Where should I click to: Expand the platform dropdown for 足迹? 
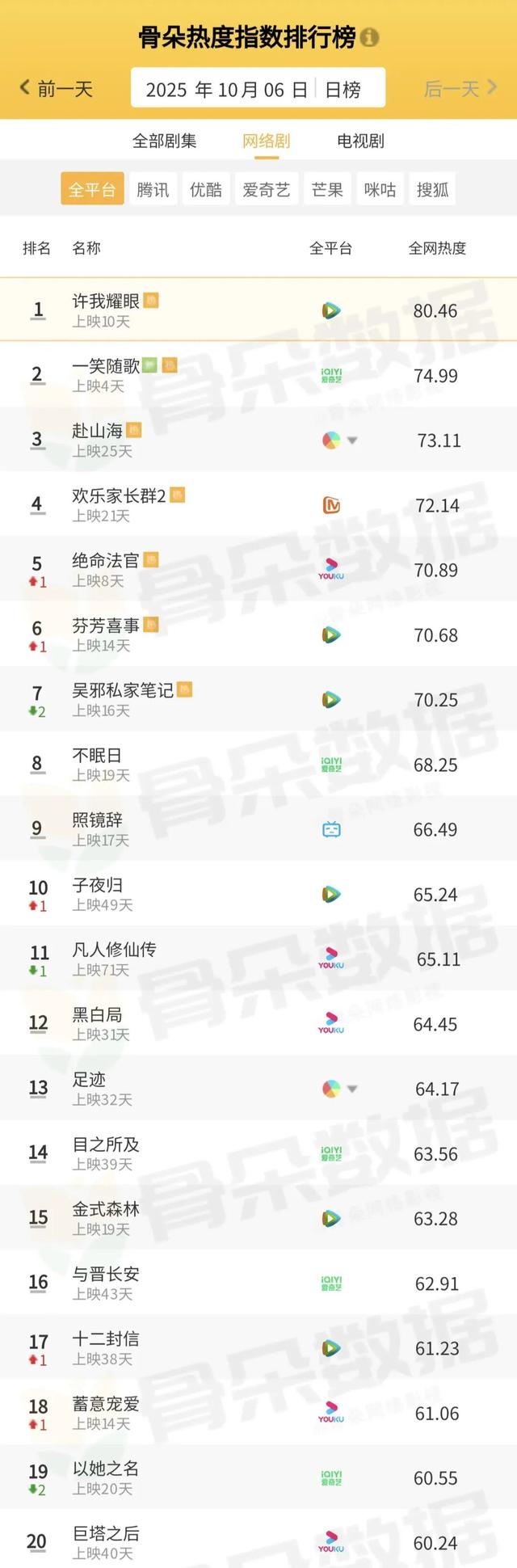[352, 1089]
